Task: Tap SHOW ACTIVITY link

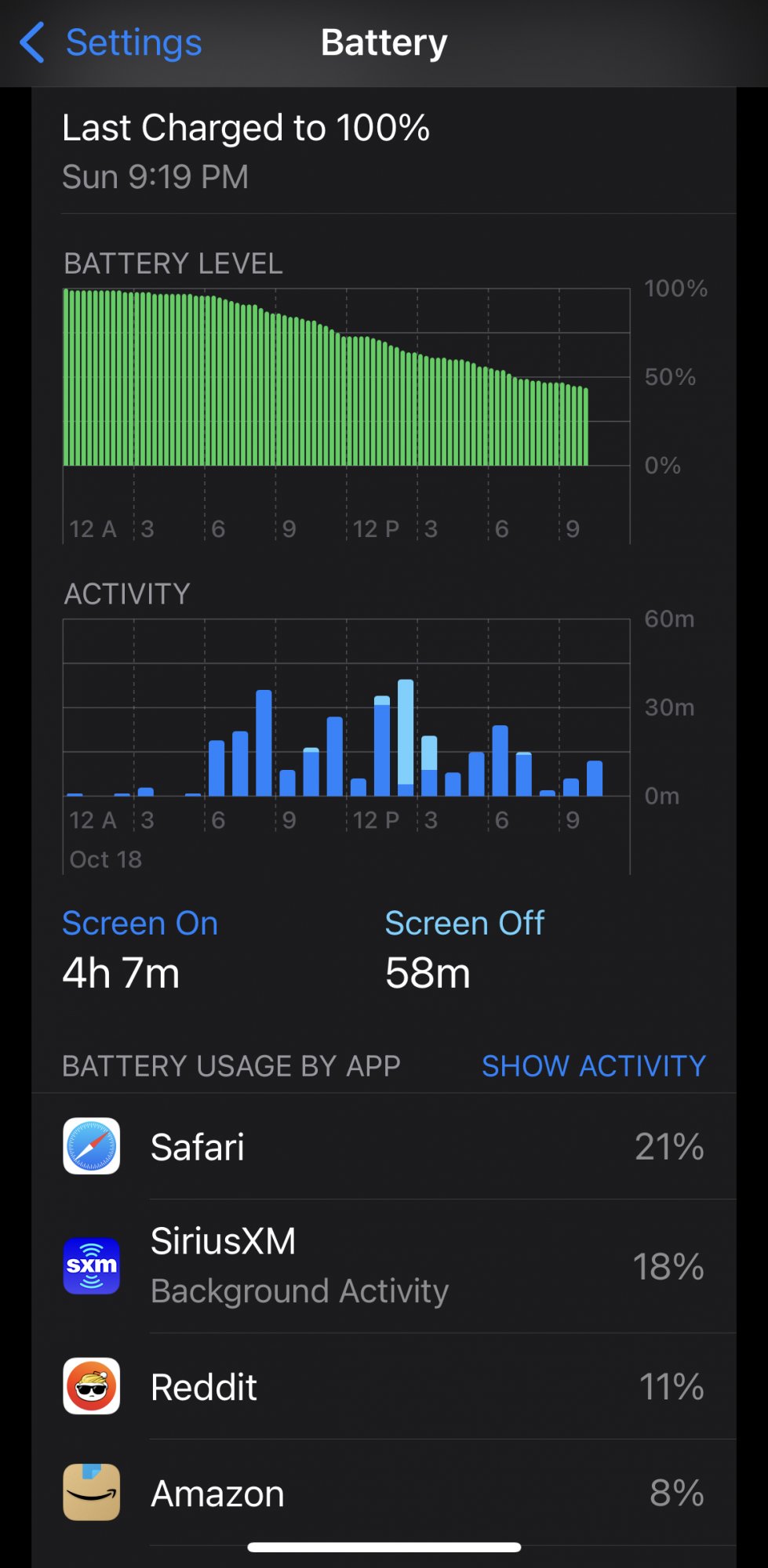Action: [593, 1066]
